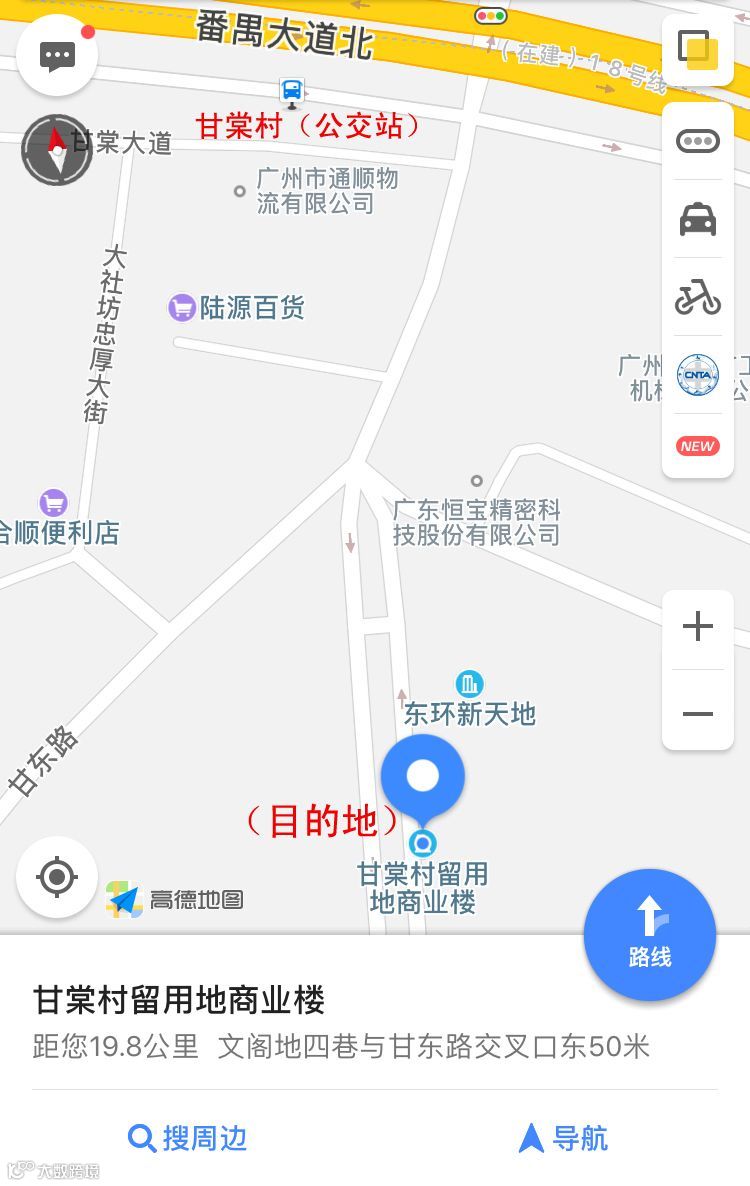750x1186 pixels.
Task: Open the messages speech bubble icon
Action: [57, 56]
